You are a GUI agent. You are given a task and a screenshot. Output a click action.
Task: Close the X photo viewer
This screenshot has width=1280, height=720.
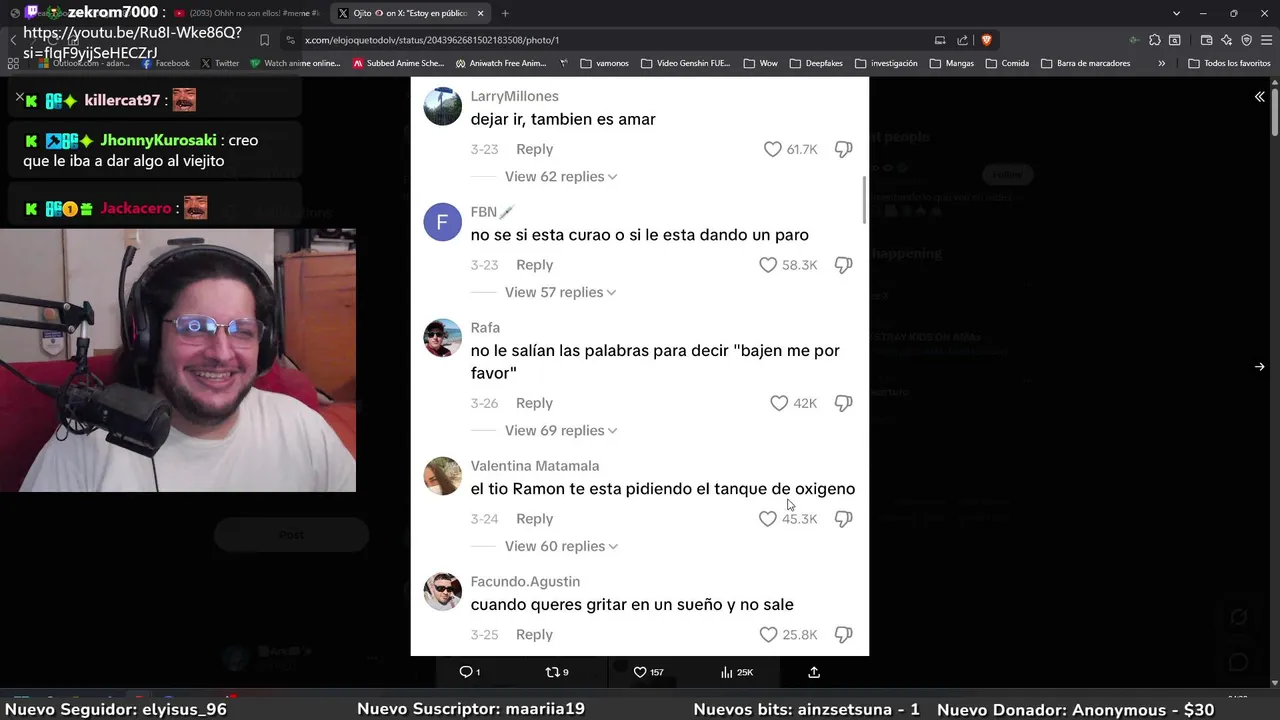pos(19,97)
